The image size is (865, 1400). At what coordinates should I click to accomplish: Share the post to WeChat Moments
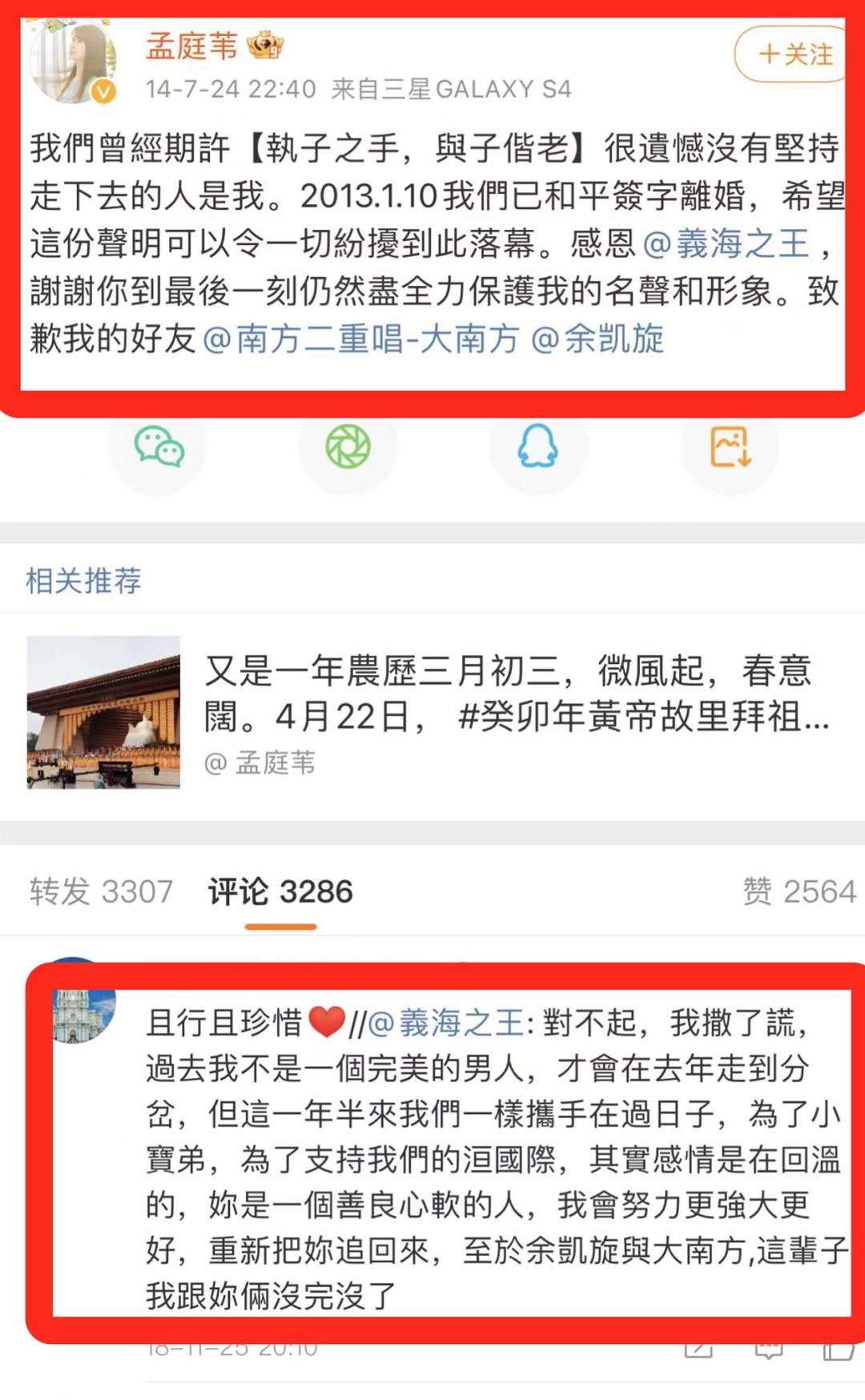coord(348,449)
